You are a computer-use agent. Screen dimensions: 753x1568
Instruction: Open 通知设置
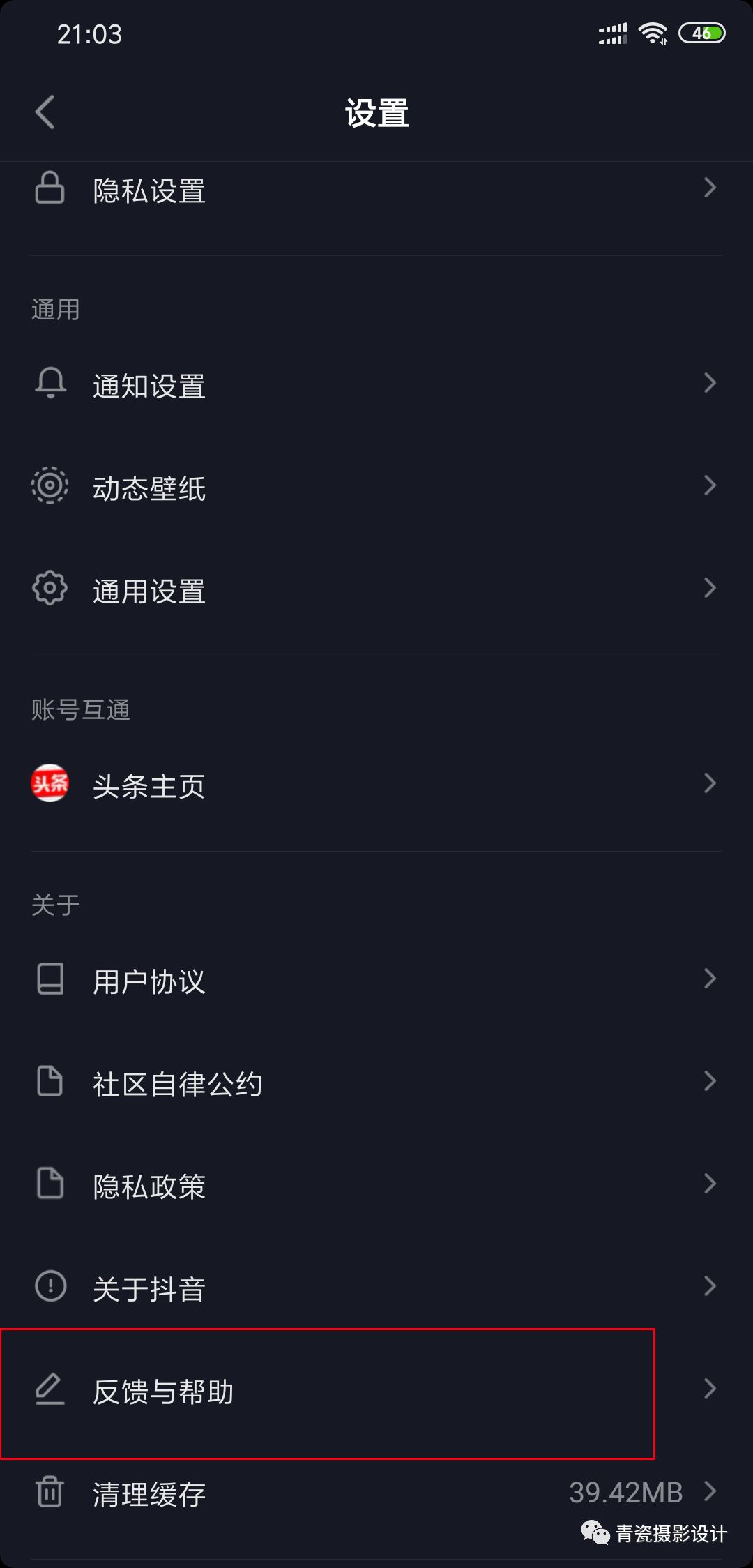376,384
